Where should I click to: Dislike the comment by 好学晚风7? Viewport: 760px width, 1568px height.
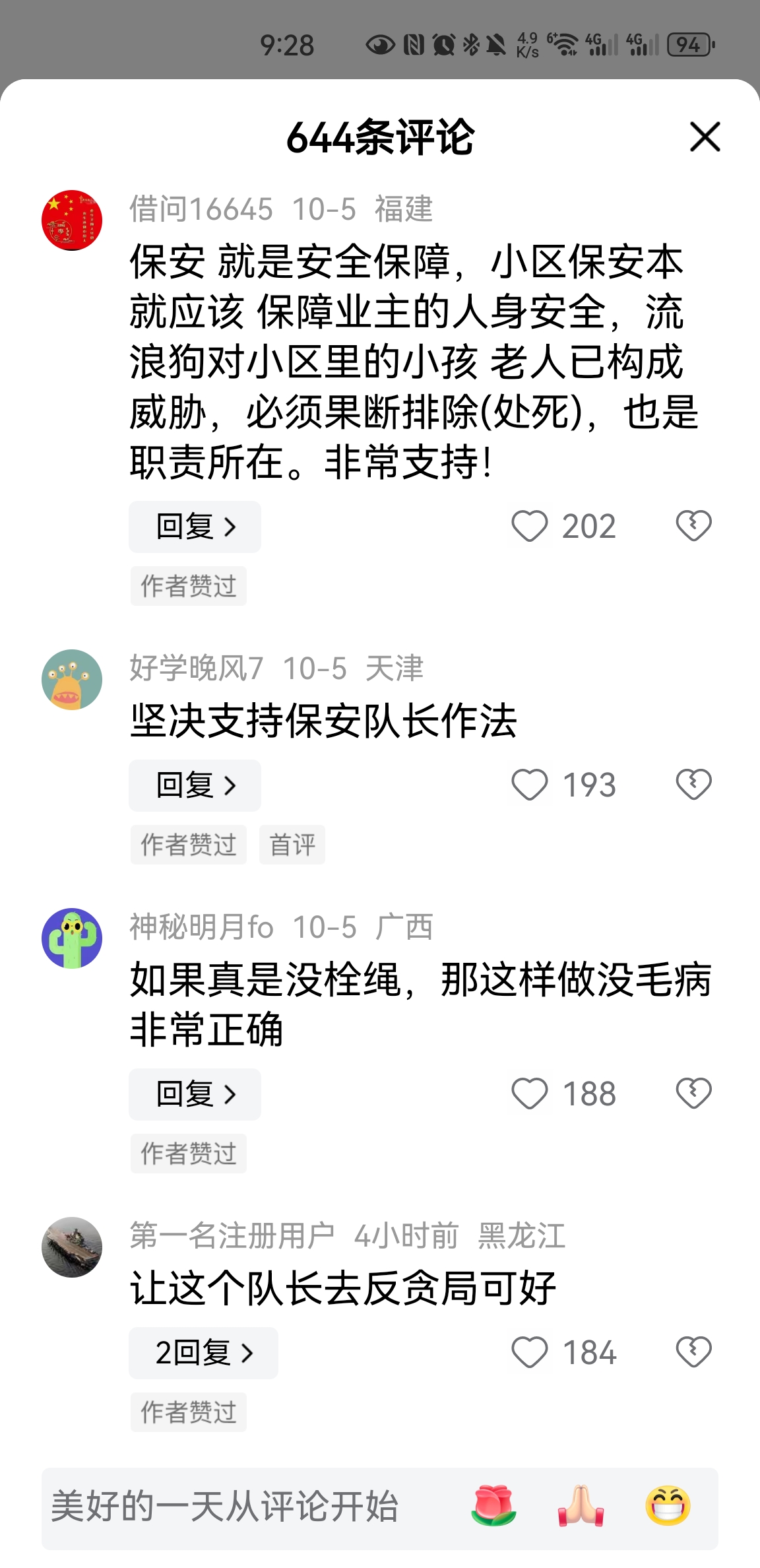(x=693, y=785)
